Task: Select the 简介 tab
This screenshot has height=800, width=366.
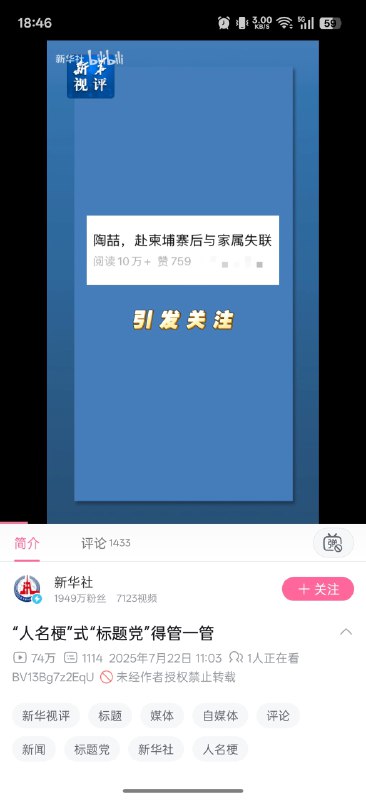Action: pos(27,543)
